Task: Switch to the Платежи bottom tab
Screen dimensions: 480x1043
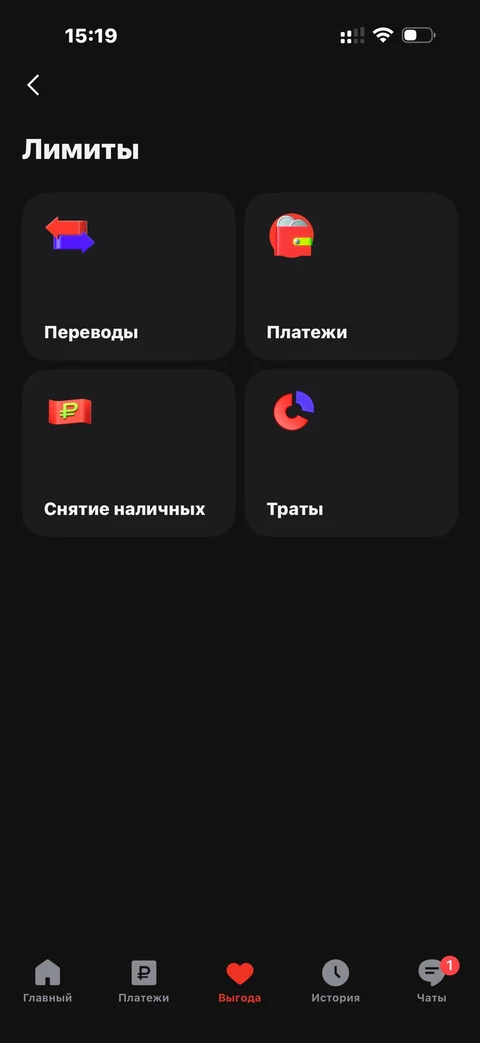Action: [144, 981]
